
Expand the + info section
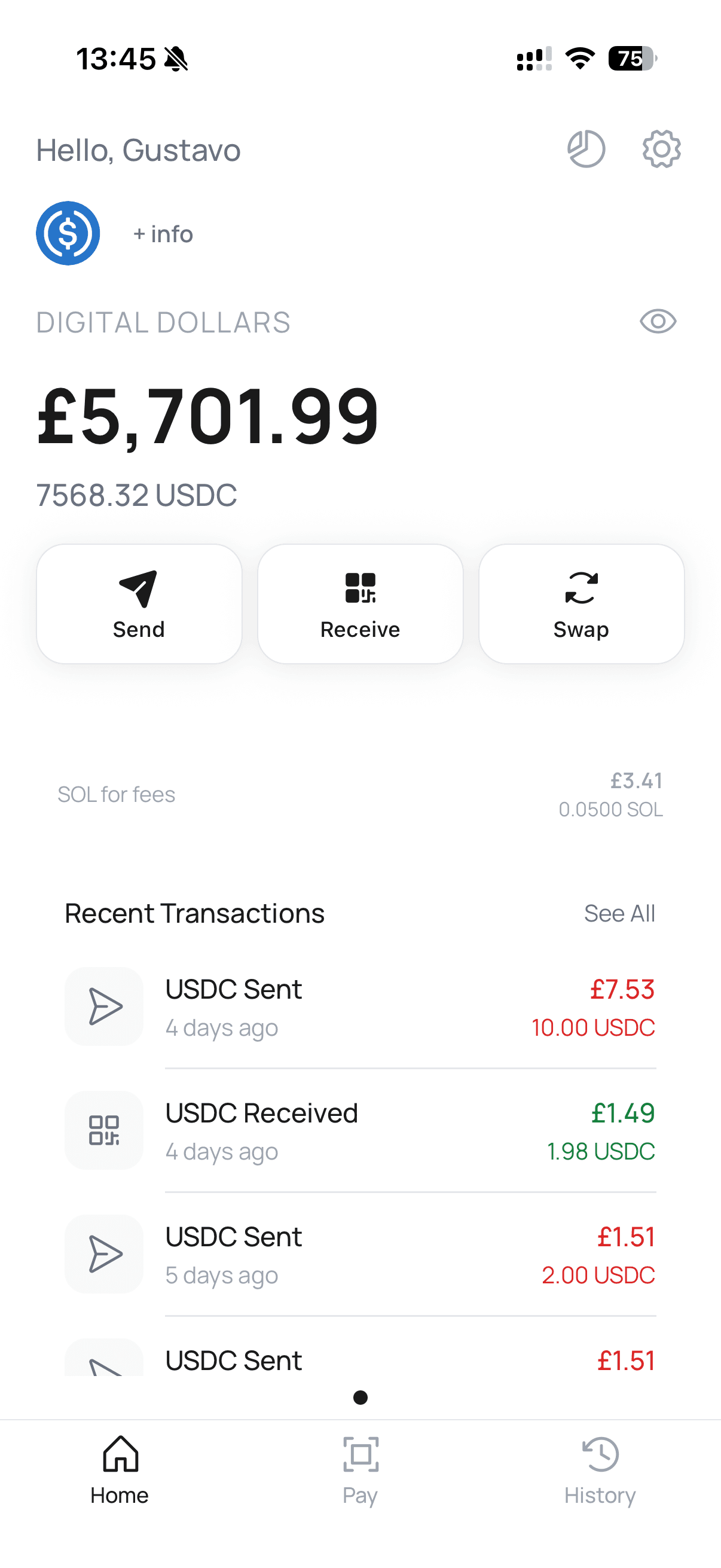[161, 233]
